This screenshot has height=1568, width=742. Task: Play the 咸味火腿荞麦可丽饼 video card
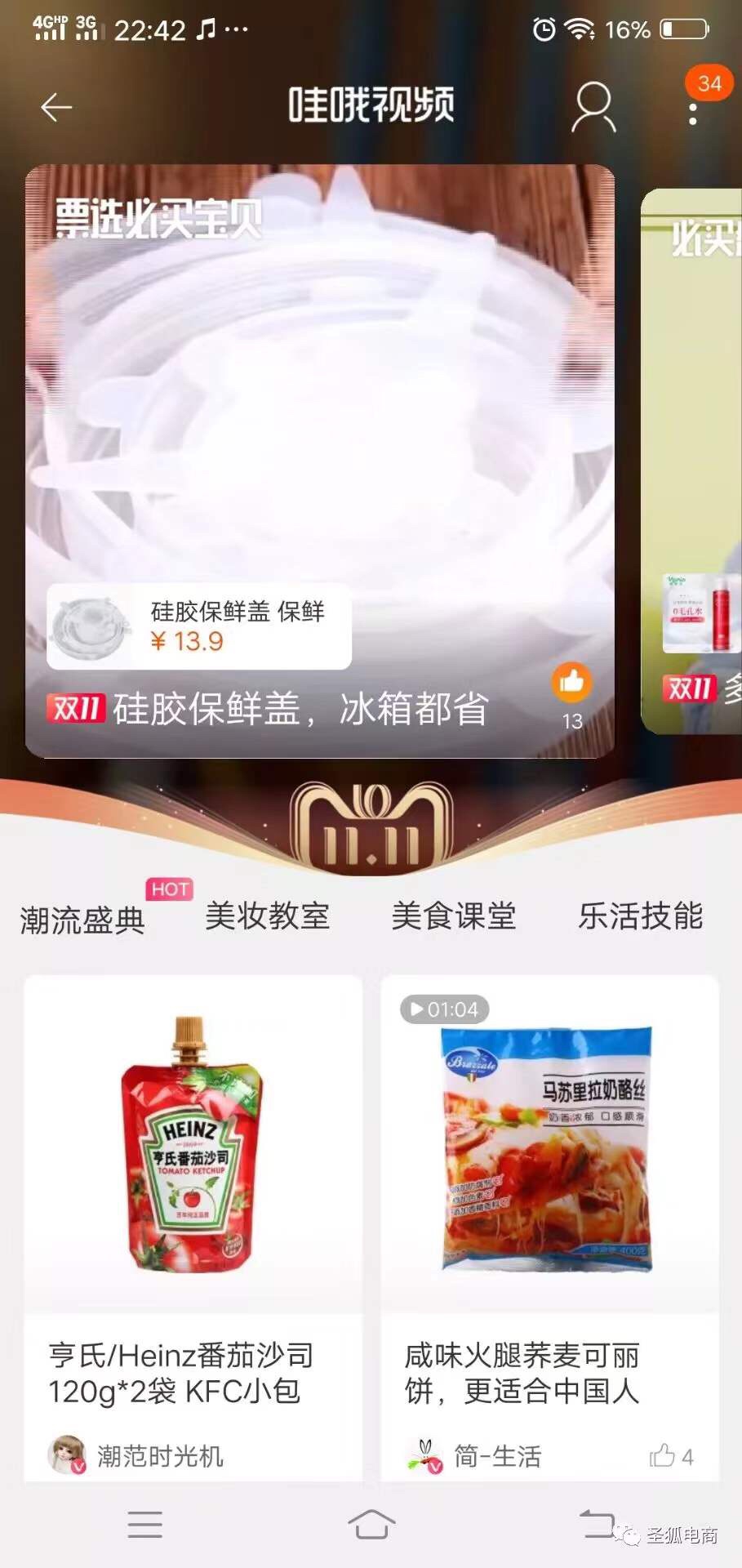[x=549, y=1143]
